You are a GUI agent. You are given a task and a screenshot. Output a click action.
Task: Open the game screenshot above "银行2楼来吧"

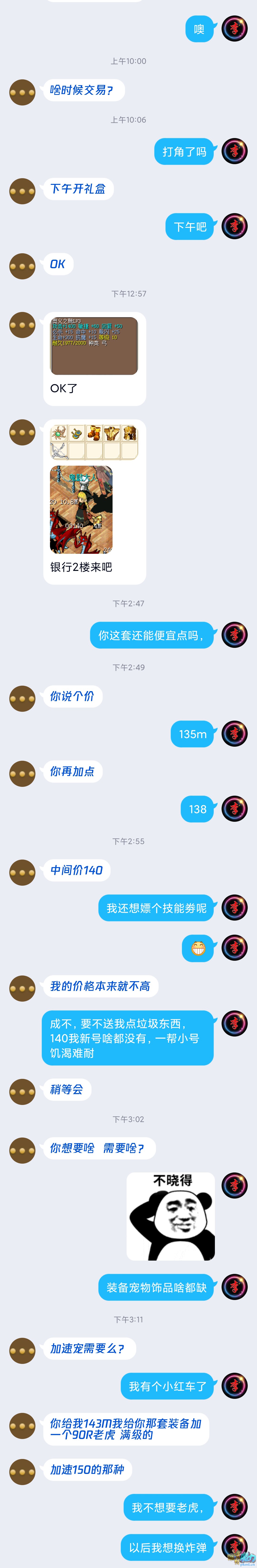click(x=81, y=509)
